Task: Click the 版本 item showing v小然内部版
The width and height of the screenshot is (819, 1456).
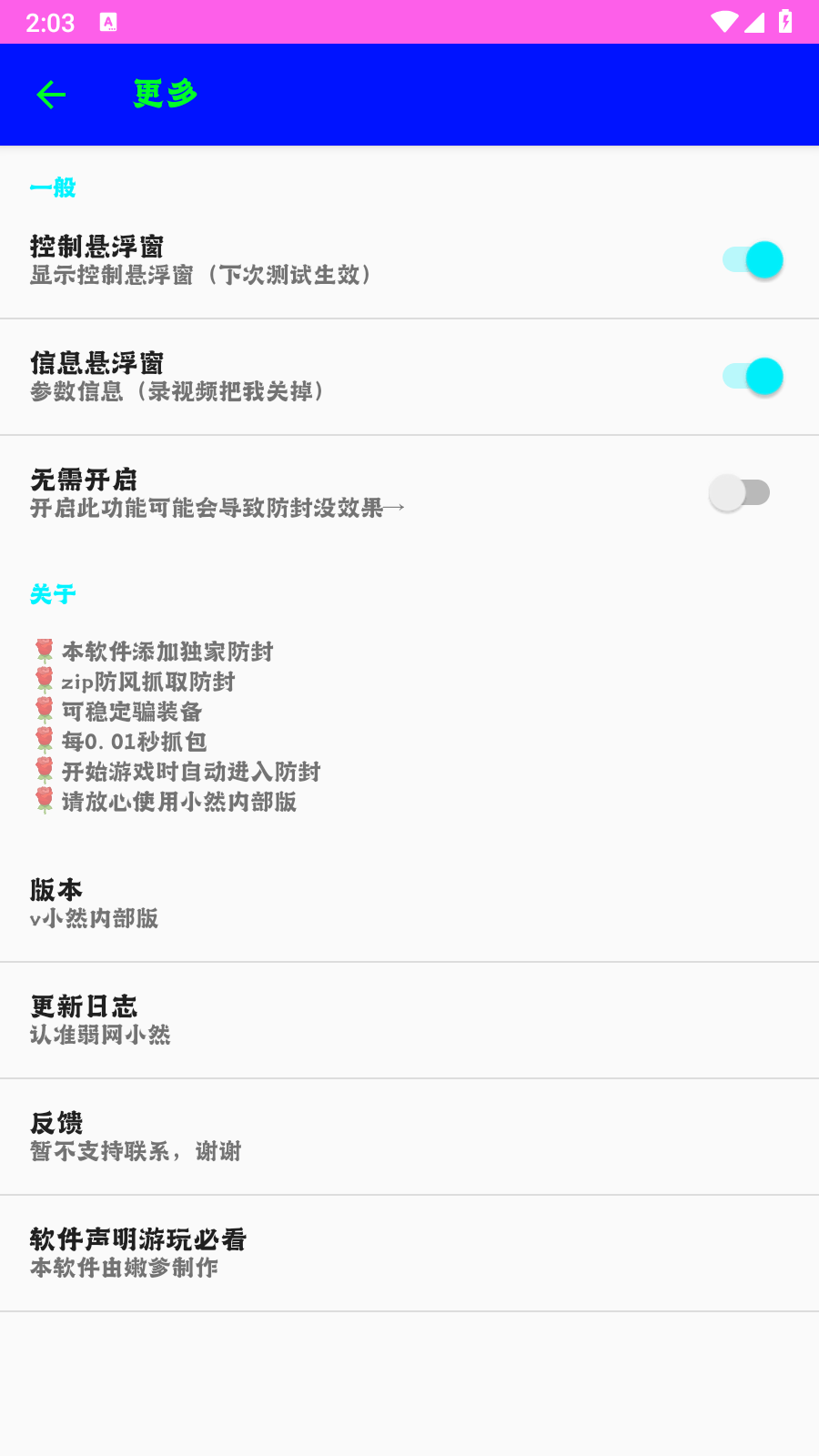Action: (409, 902)
